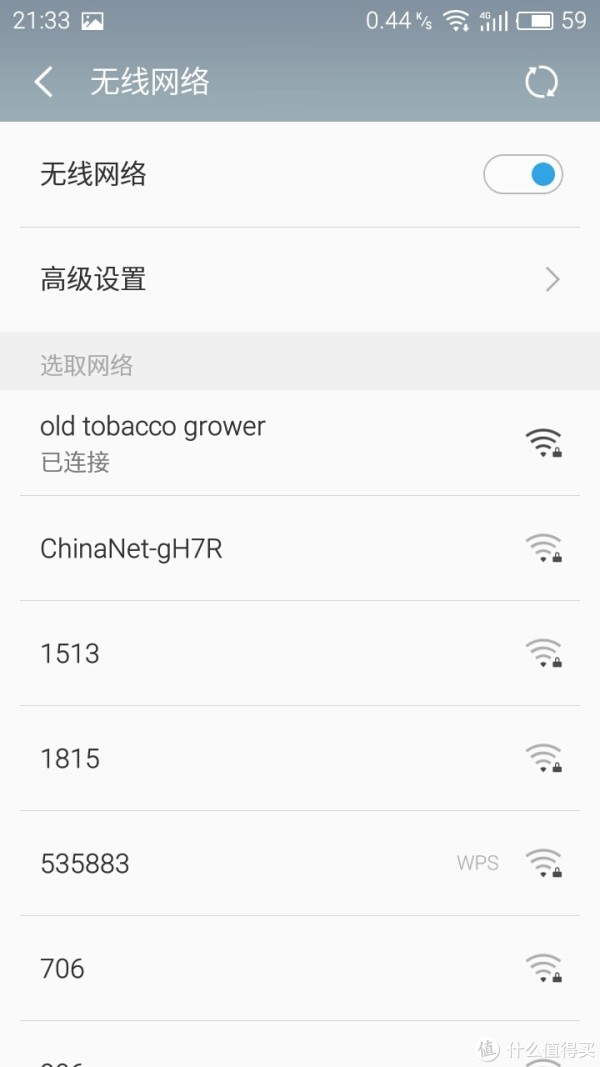Join the network named 706
Screen dimensions: 600x1067
(x=300, y=968)
